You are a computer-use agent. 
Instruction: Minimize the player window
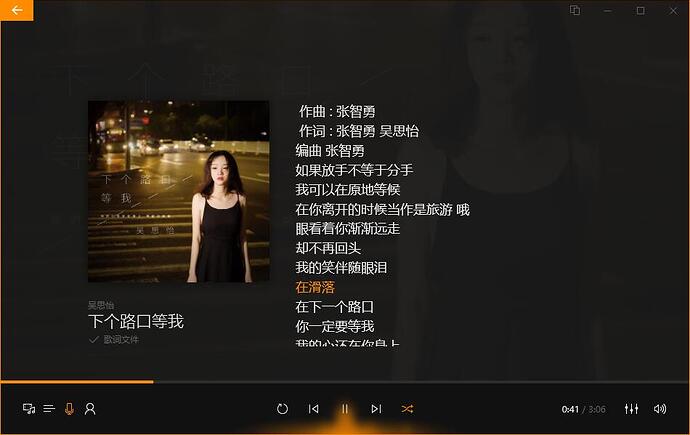click(610, 10)
